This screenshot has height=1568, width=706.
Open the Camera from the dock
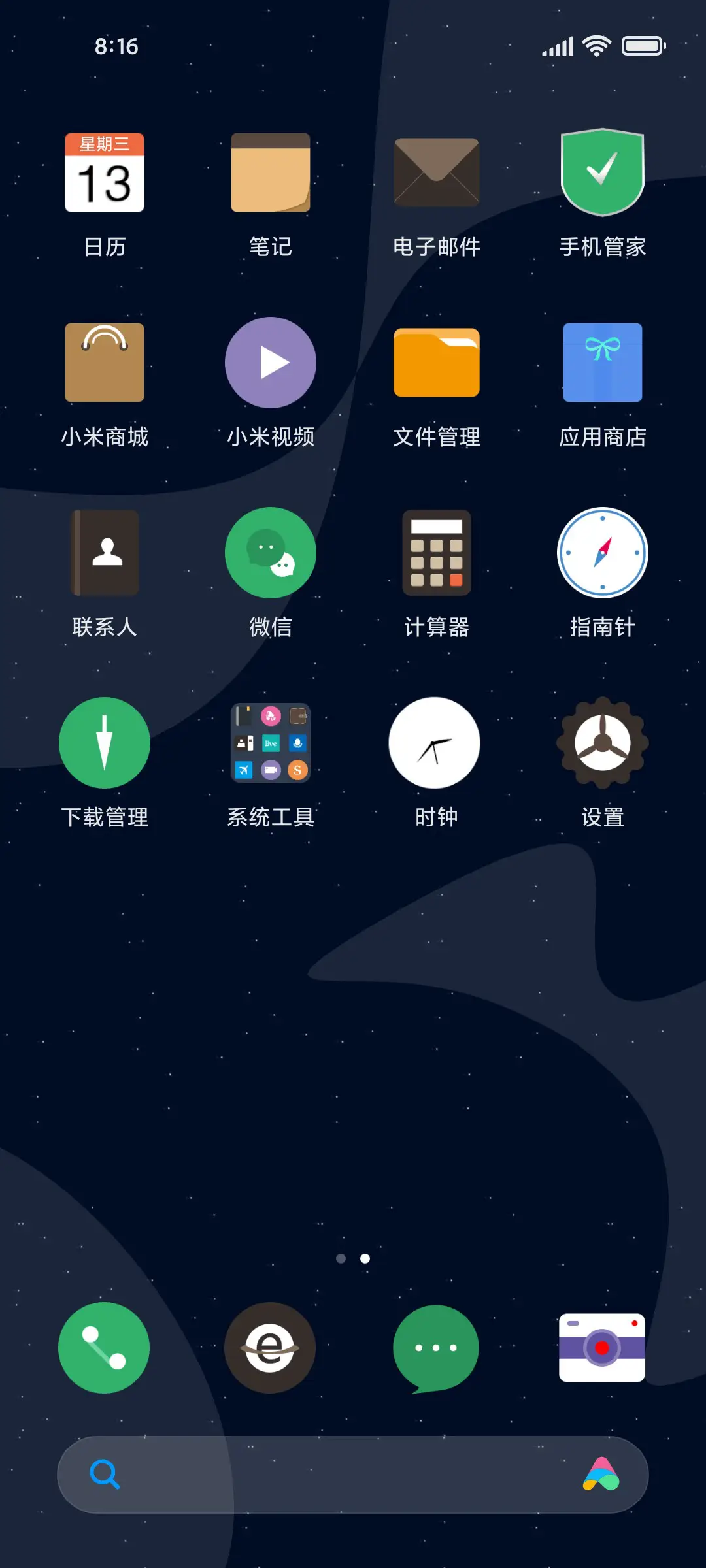601,1347
